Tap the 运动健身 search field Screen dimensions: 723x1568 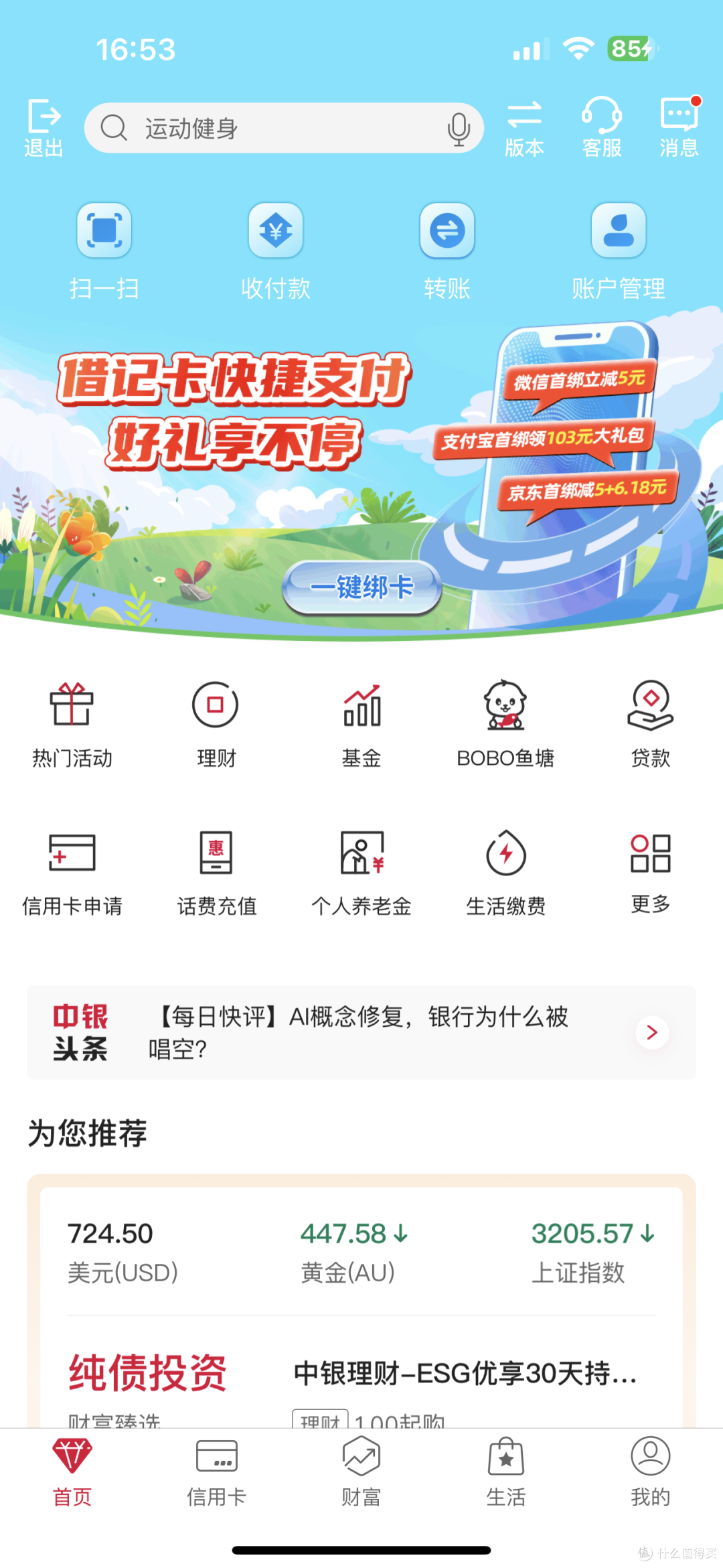268,129
